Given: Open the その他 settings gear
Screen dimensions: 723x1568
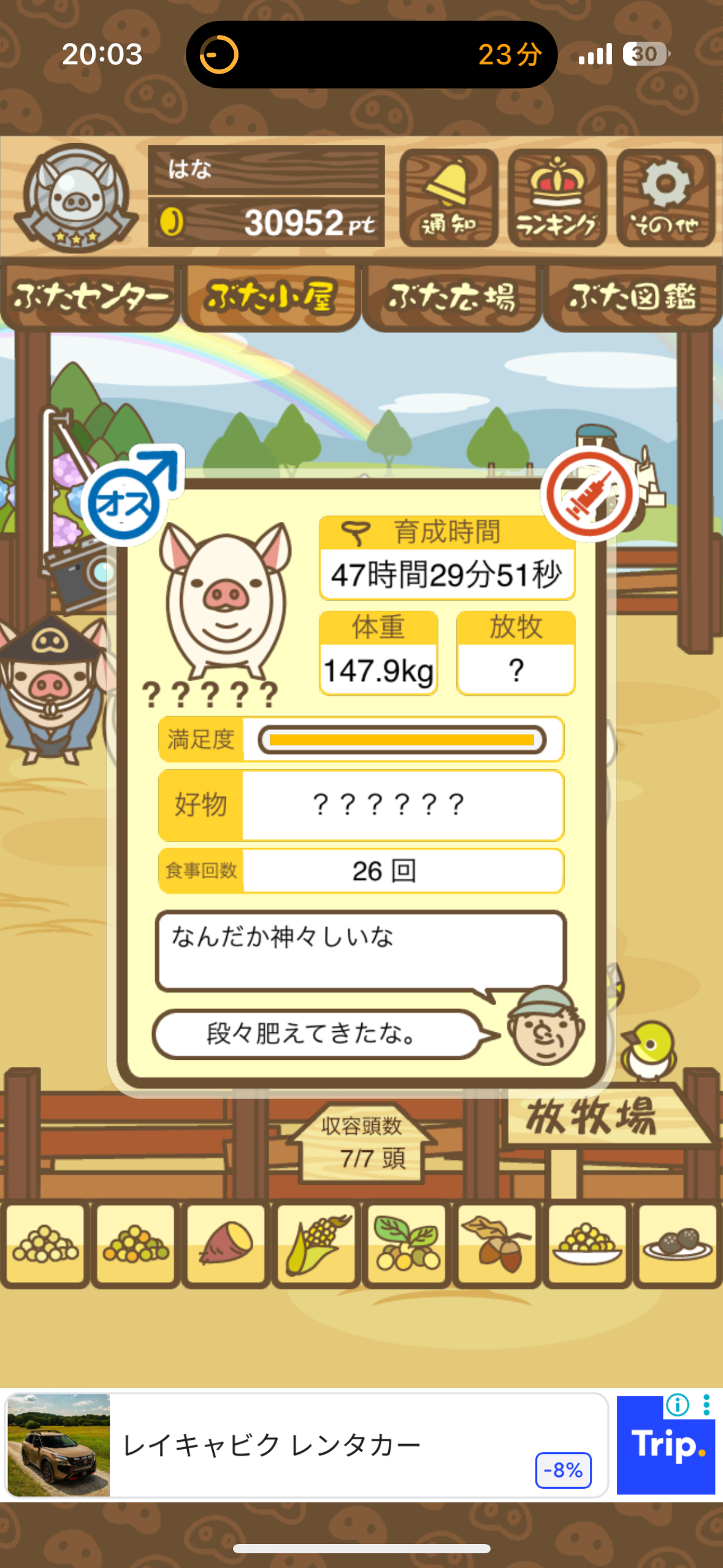Looking at the screenshot, I should [665, 198].
